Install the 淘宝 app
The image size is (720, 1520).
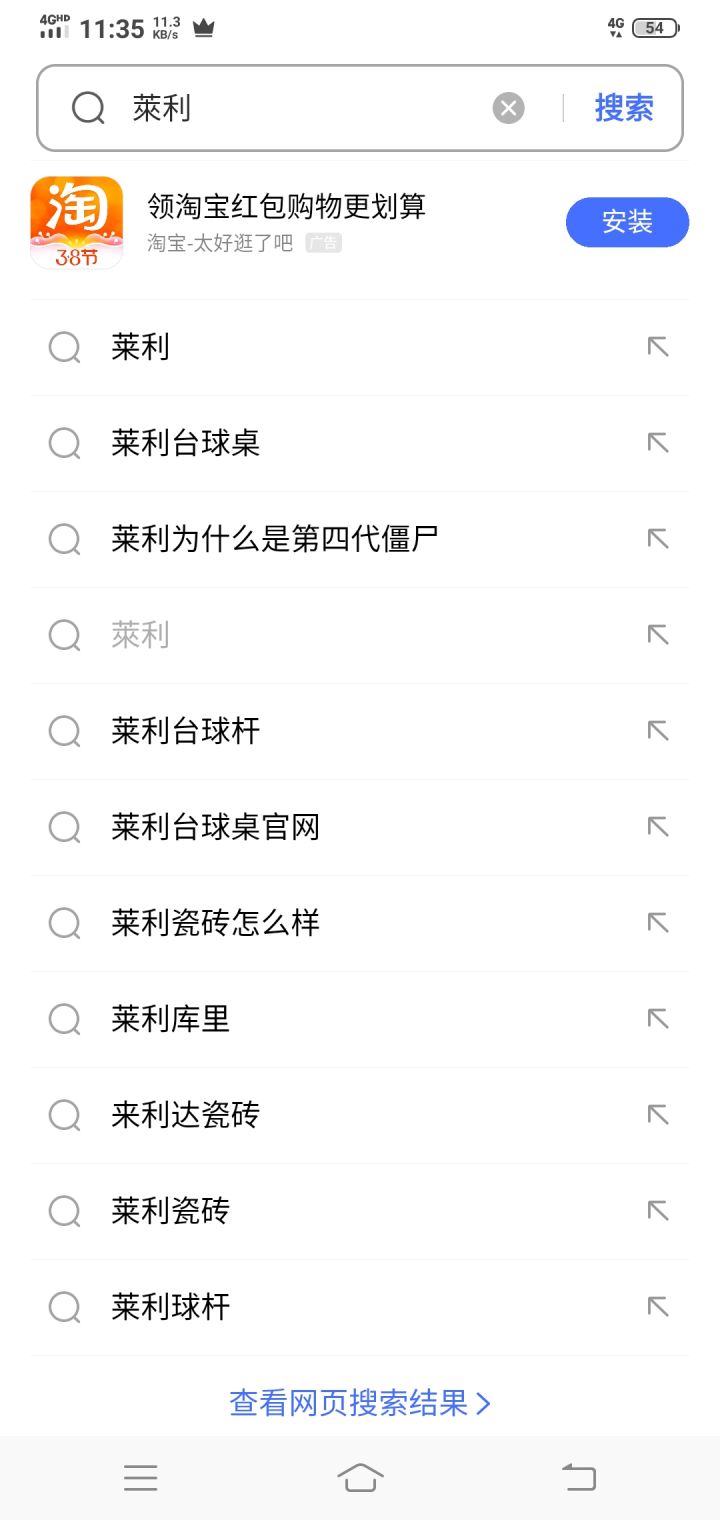pyautogui.click(x=627, y=222)
